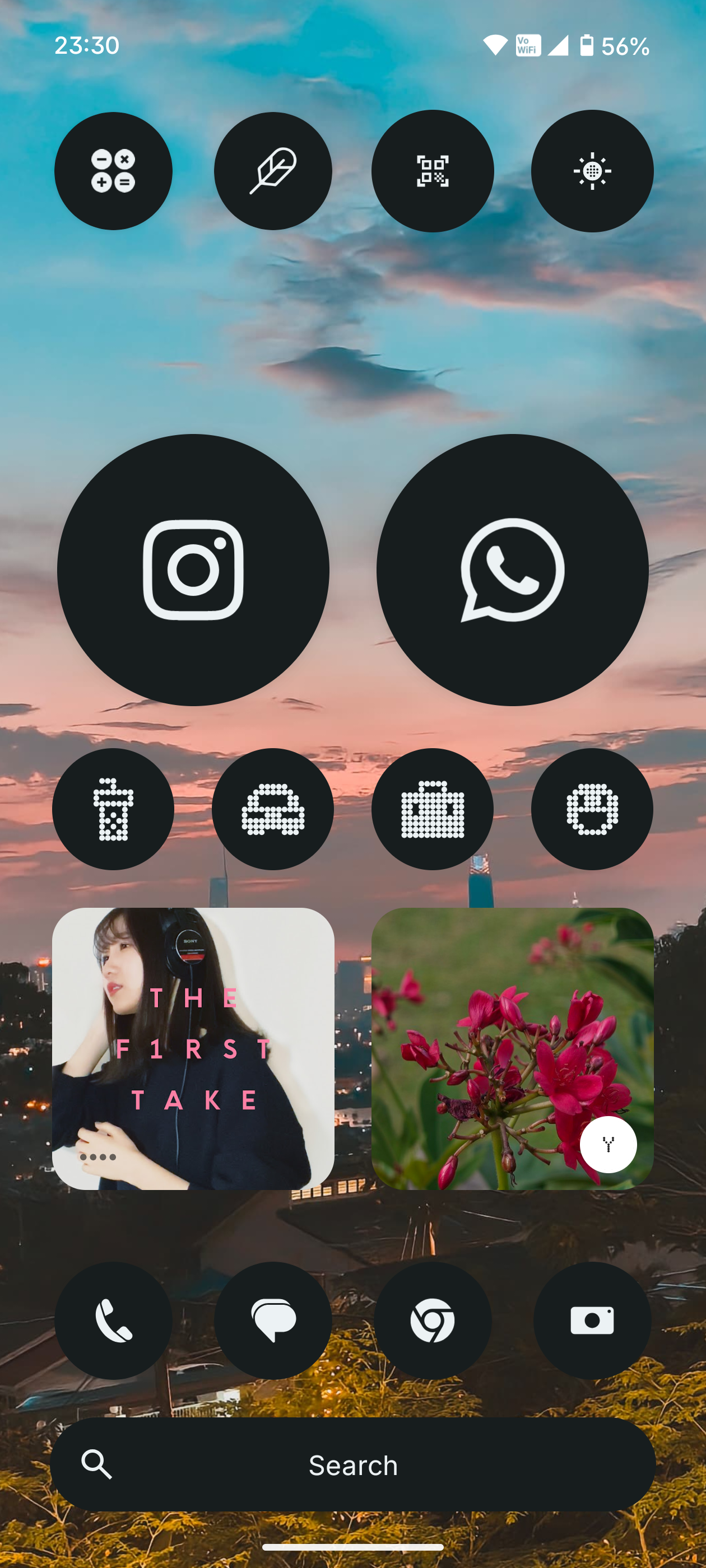Image resolution: width=706 pixels, height=1568 pixels.
Task: Open Instagram
Action: click(193, 570)
